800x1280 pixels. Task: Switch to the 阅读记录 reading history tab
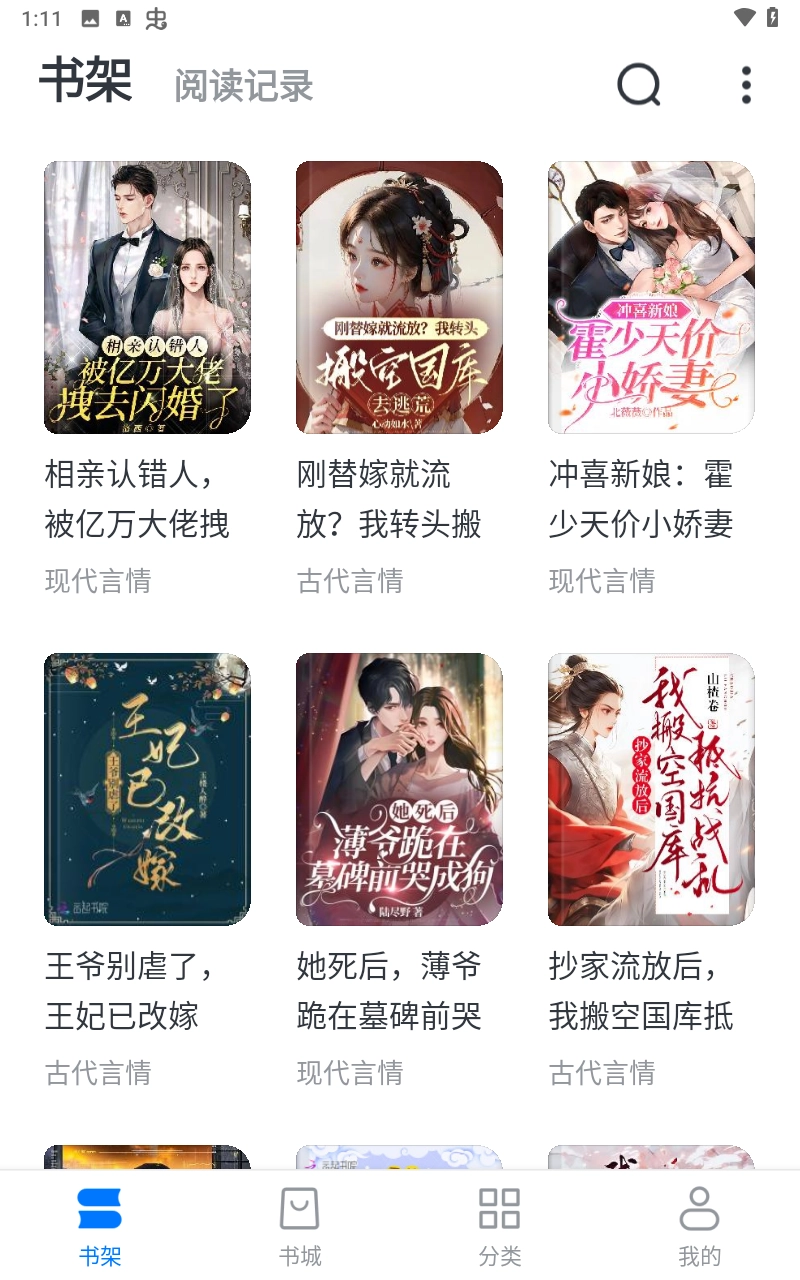(x=243, y=88)
